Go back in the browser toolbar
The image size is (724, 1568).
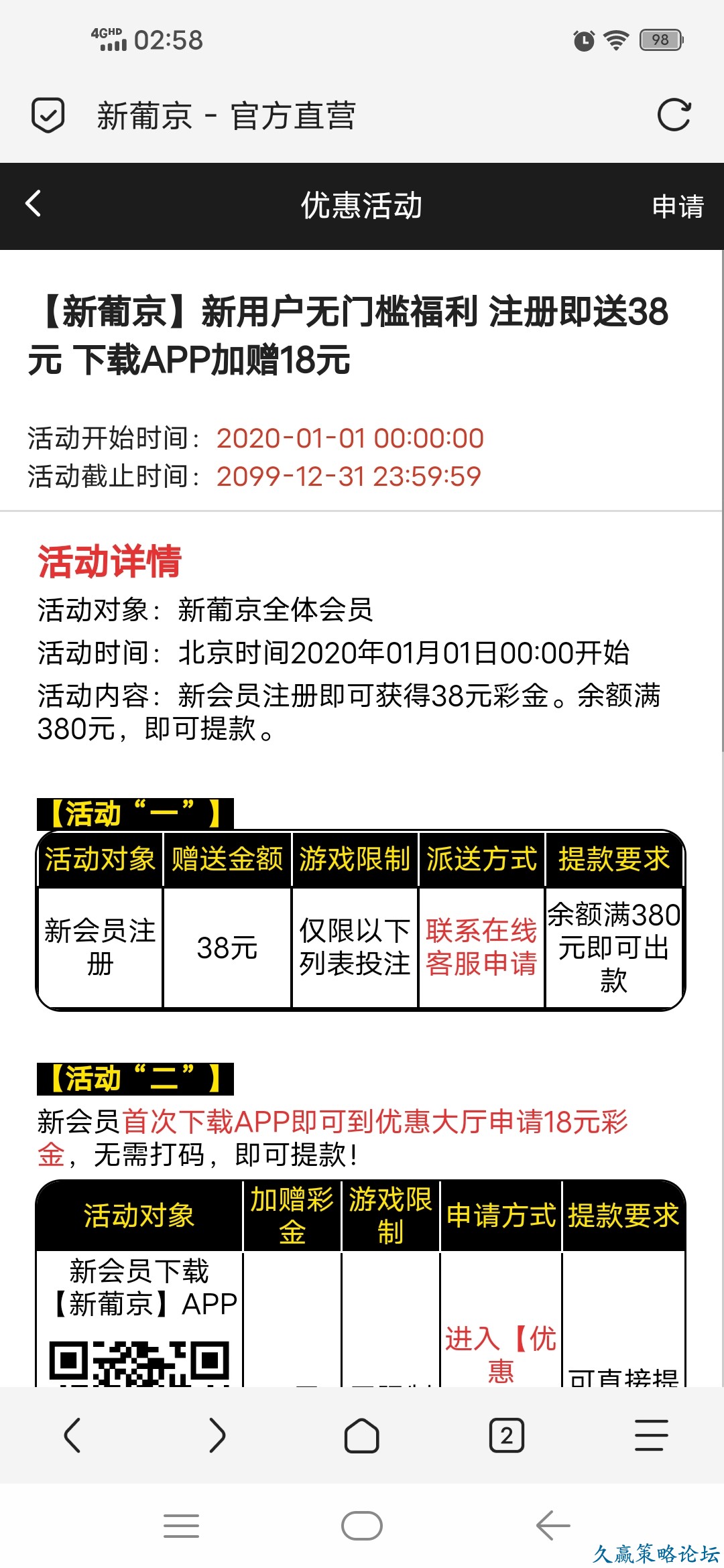pos(72,1435)
